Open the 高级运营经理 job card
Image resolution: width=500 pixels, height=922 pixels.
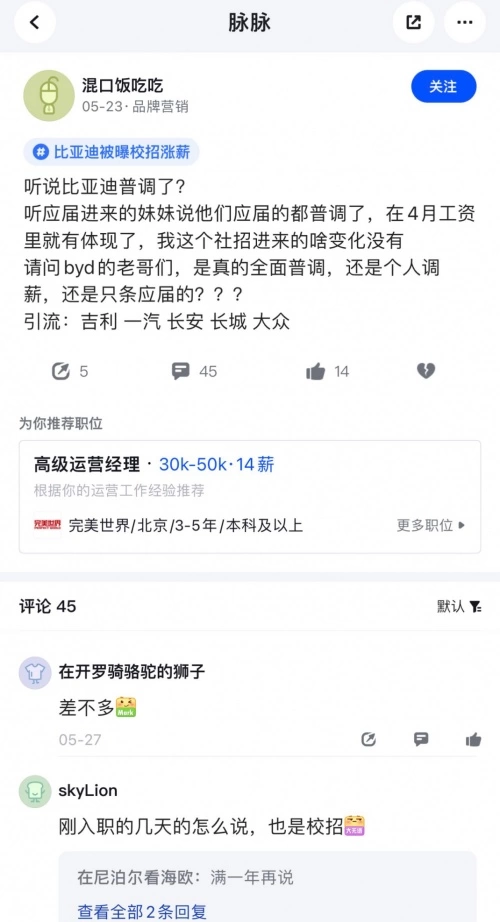(250, 496)
